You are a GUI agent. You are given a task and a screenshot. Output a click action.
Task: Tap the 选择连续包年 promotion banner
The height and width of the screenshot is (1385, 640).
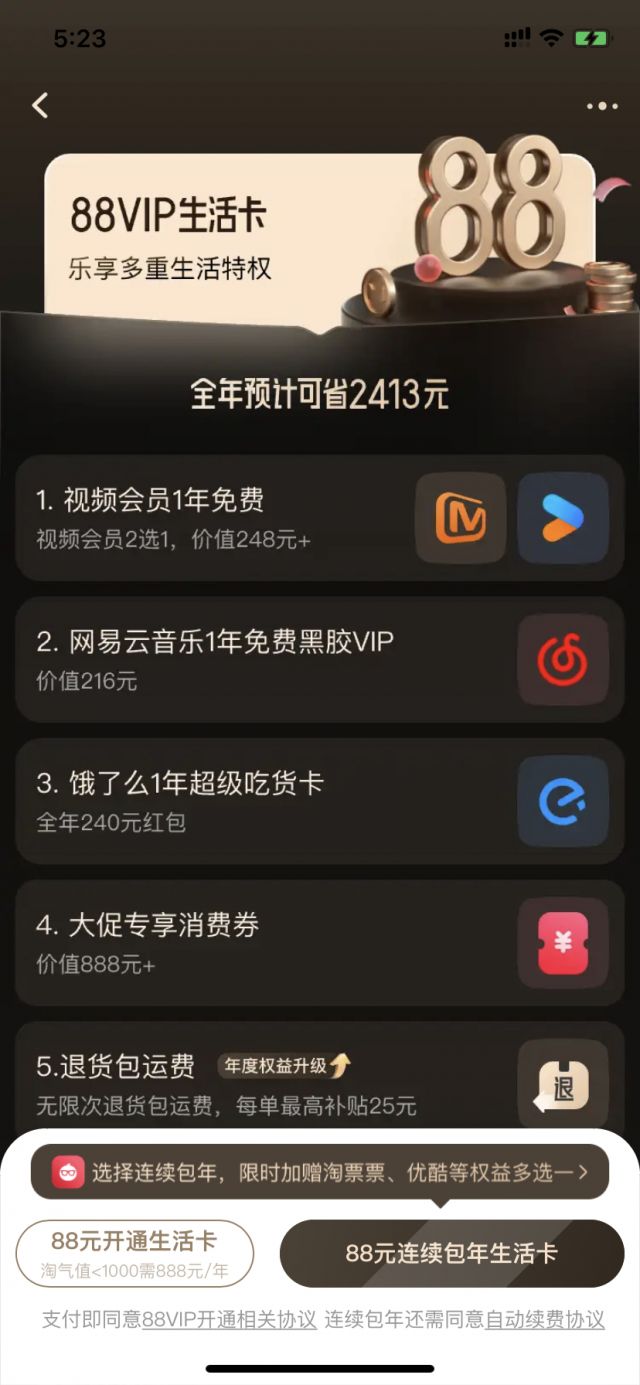click(x=320, y=1171)
